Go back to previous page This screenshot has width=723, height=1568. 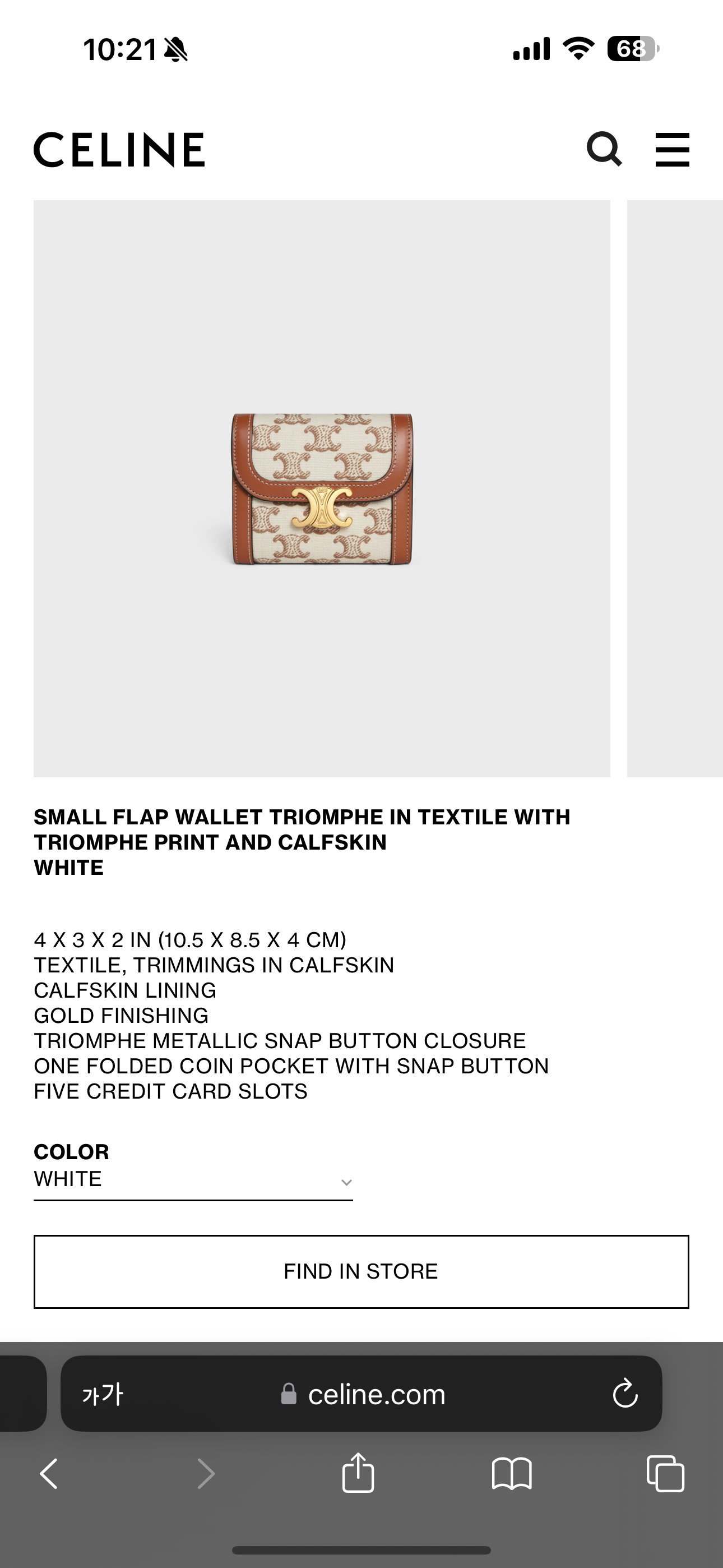coord(49,1474)
